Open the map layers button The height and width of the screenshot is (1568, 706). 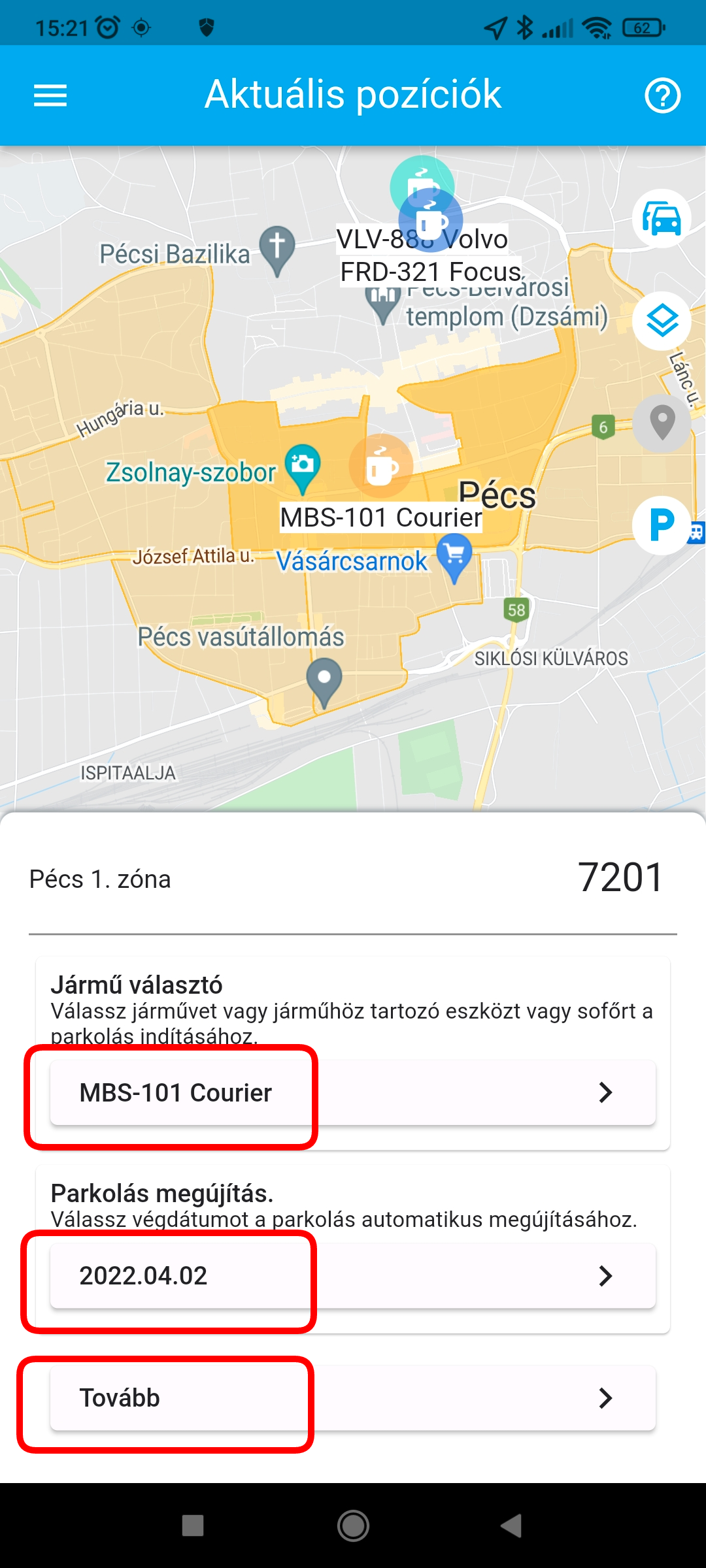(x=662, y=321)
